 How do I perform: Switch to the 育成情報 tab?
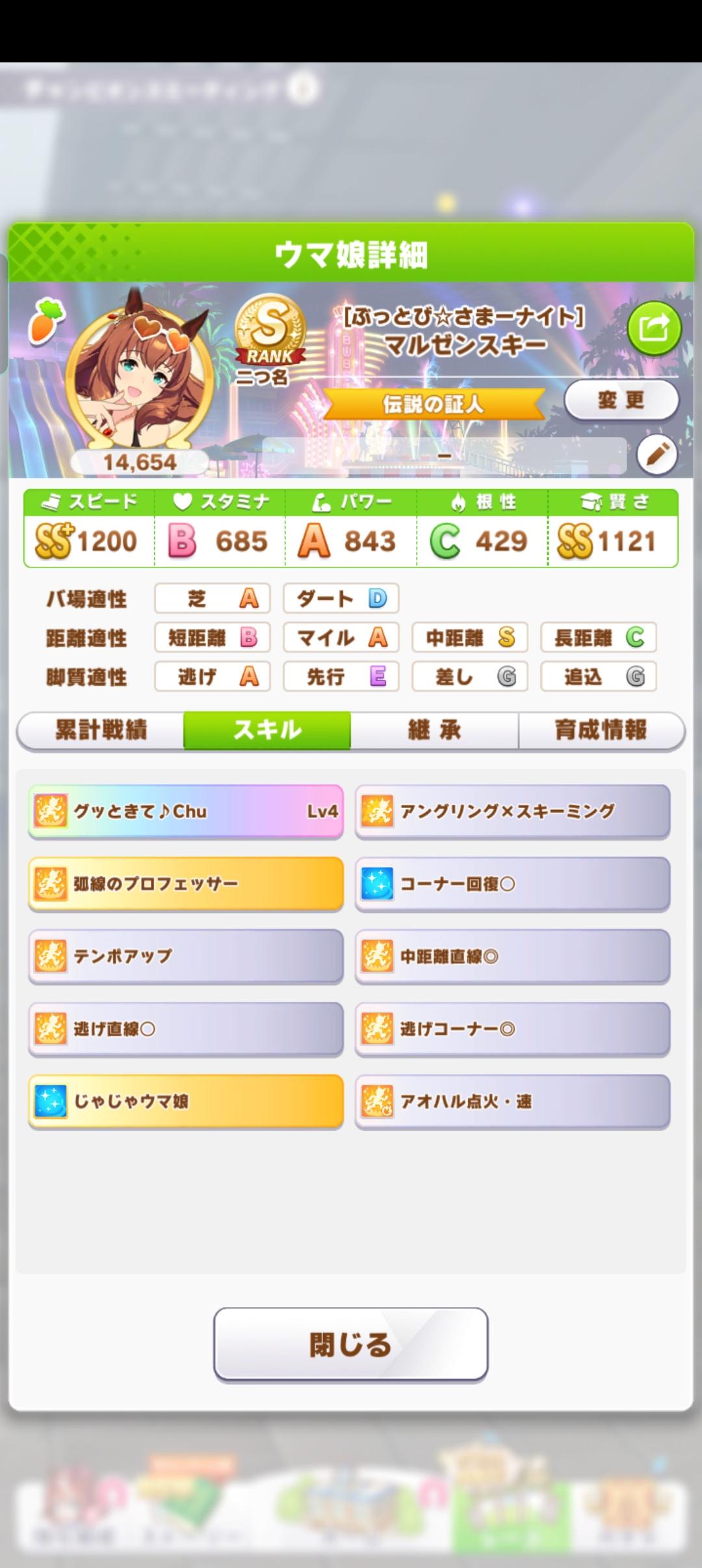coord(601,730)
